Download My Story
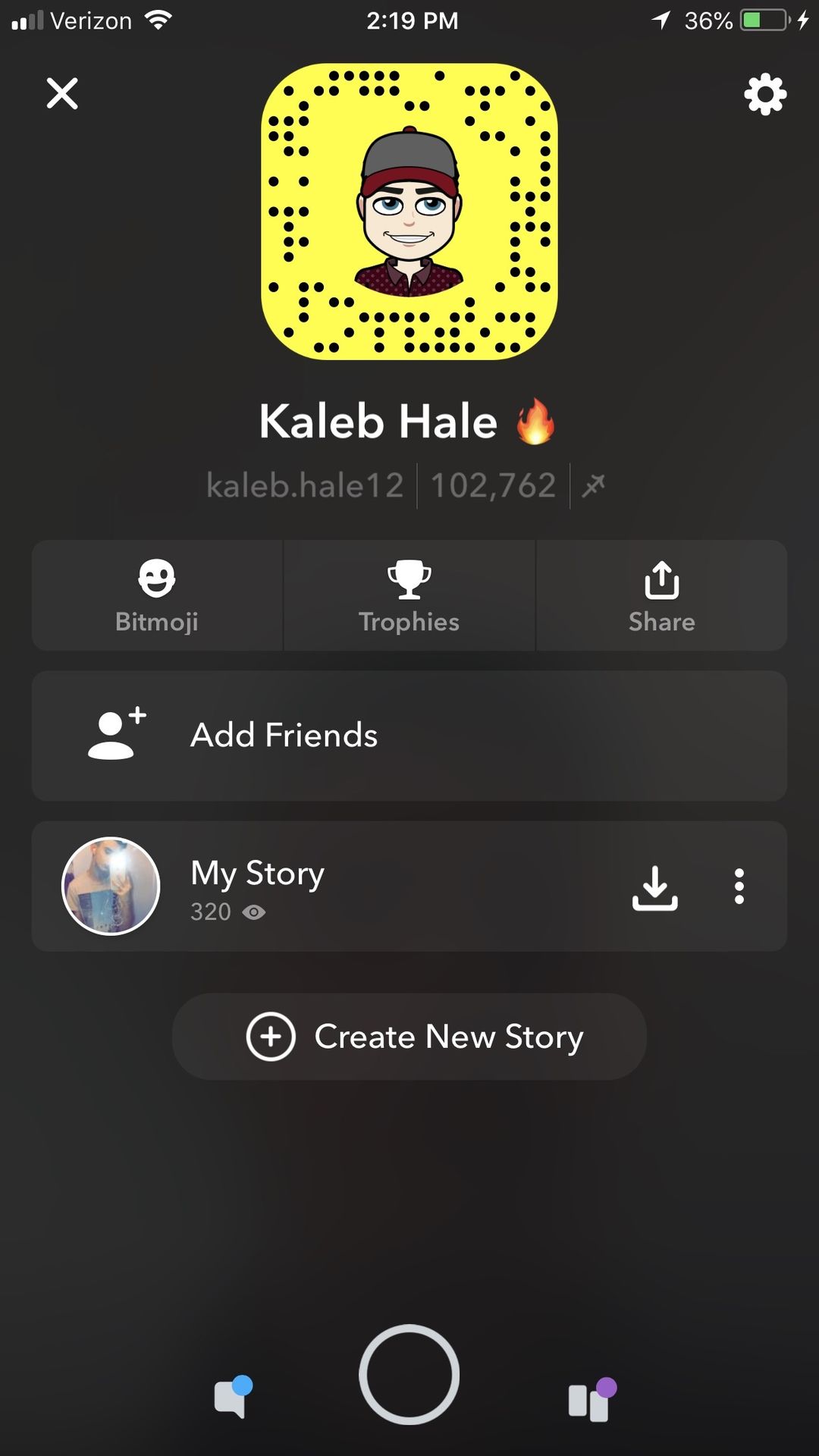The height and width of the screenshot is (1456, 819). coord(655,886)
